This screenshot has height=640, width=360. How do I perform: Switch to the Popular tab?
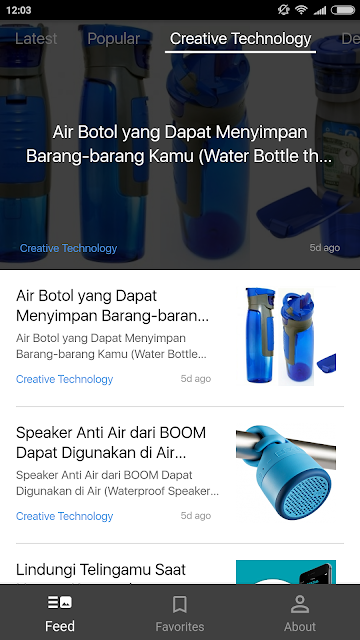tap(113, 39)
